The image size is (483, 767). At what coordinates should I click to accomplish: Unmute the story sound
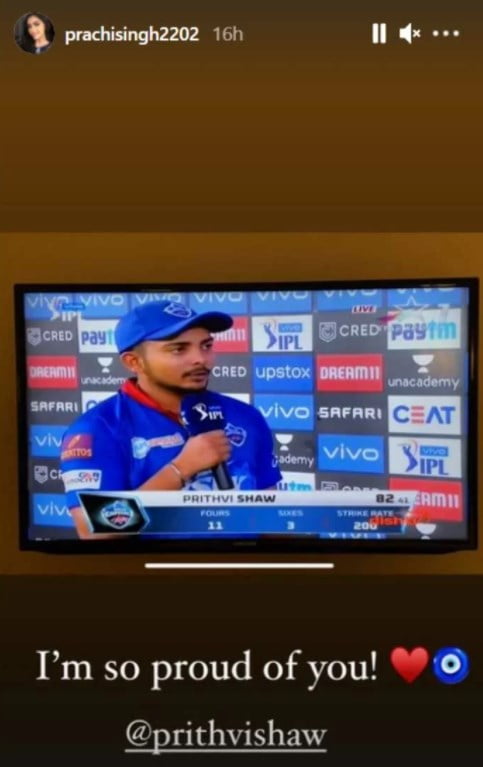point(410,34)
